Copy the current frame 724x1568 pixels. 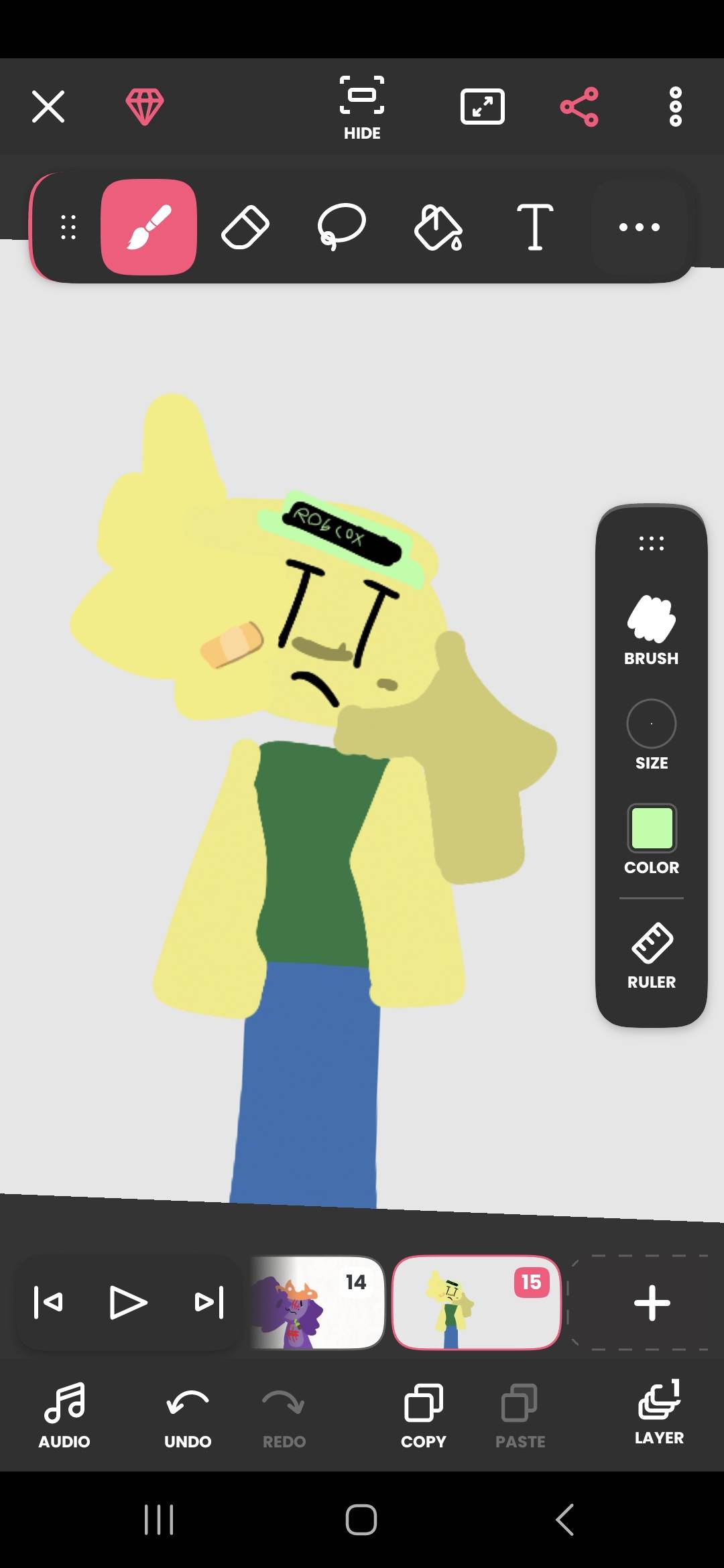pyautogui.click(x=424, y=1413)
